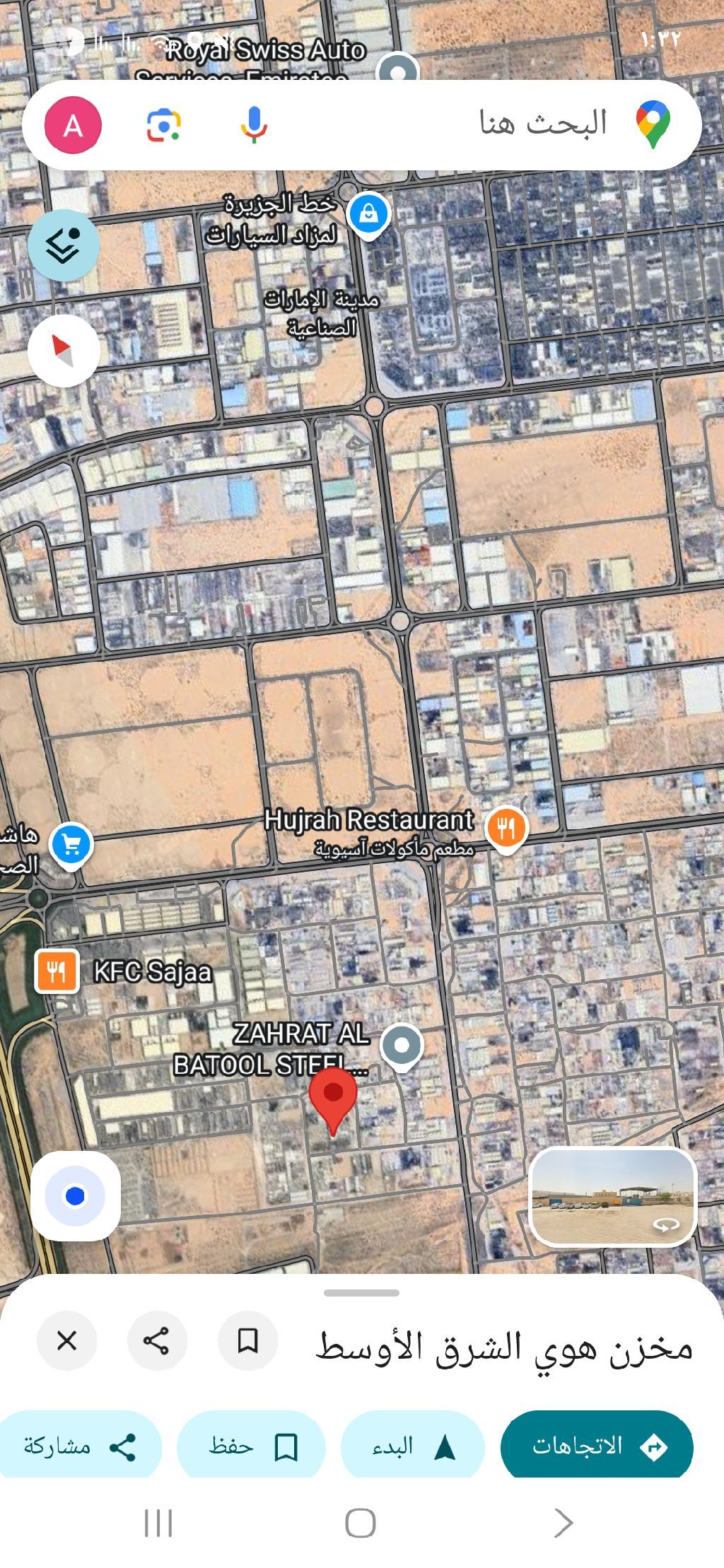Open Google Lens camera search
This screenshot has width=724, height=1568.
(164, 125)
